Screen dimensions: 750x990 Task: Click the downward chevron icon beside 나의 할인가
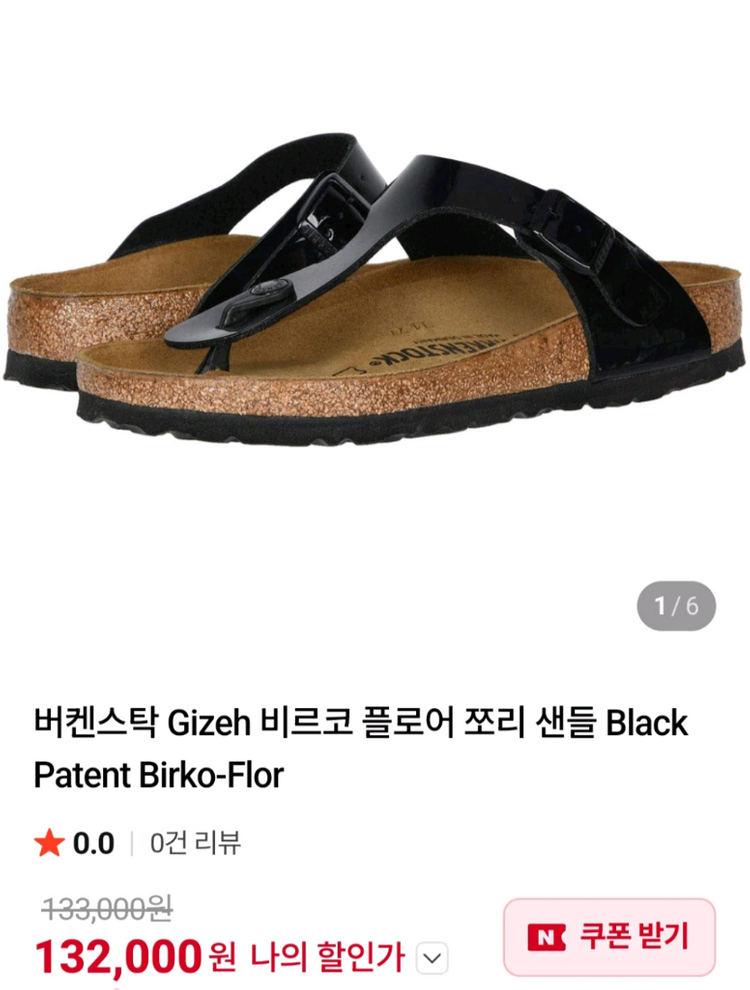tap(433, 957)
